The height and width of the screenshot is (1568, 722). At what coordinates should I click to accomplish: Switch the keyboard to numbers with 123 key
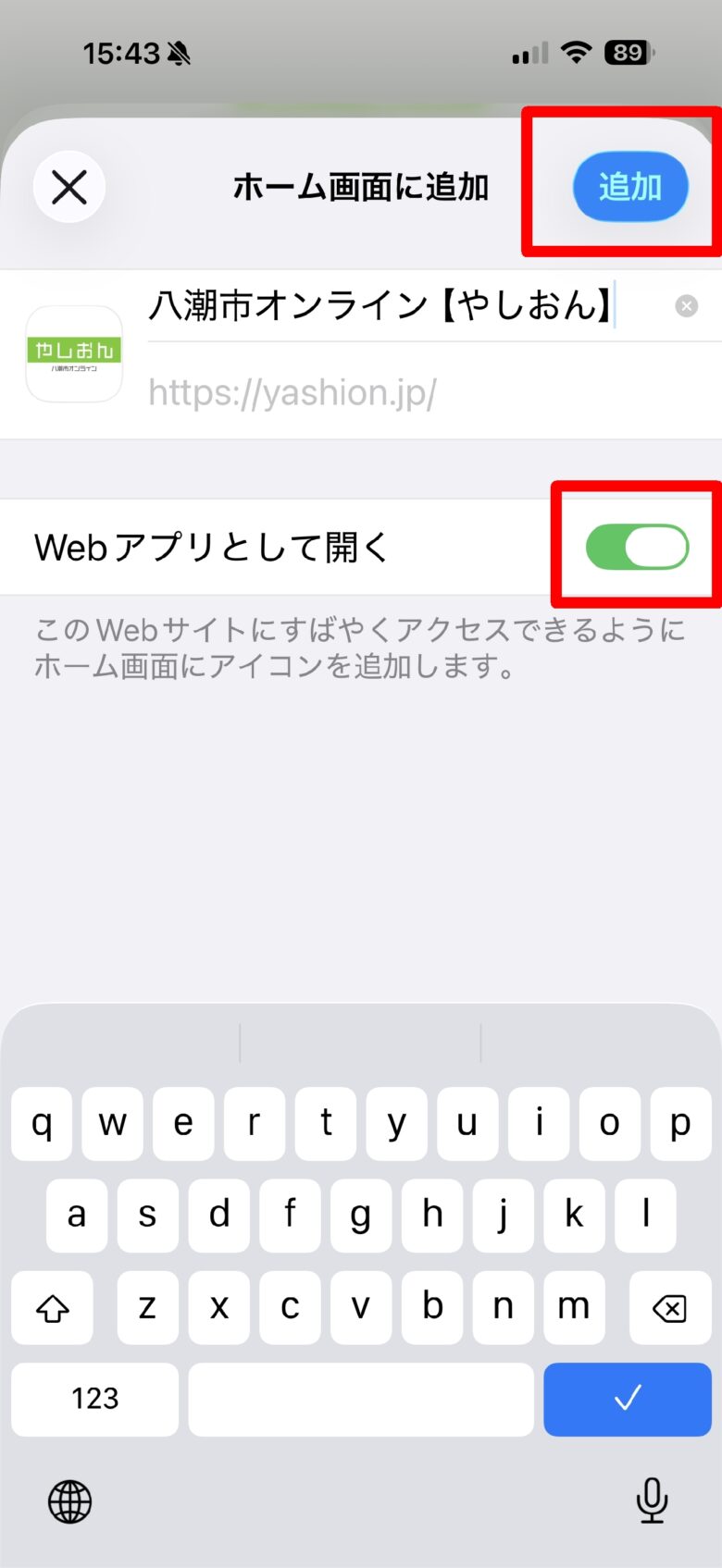pyautogui.click(x=93, y=1400)
